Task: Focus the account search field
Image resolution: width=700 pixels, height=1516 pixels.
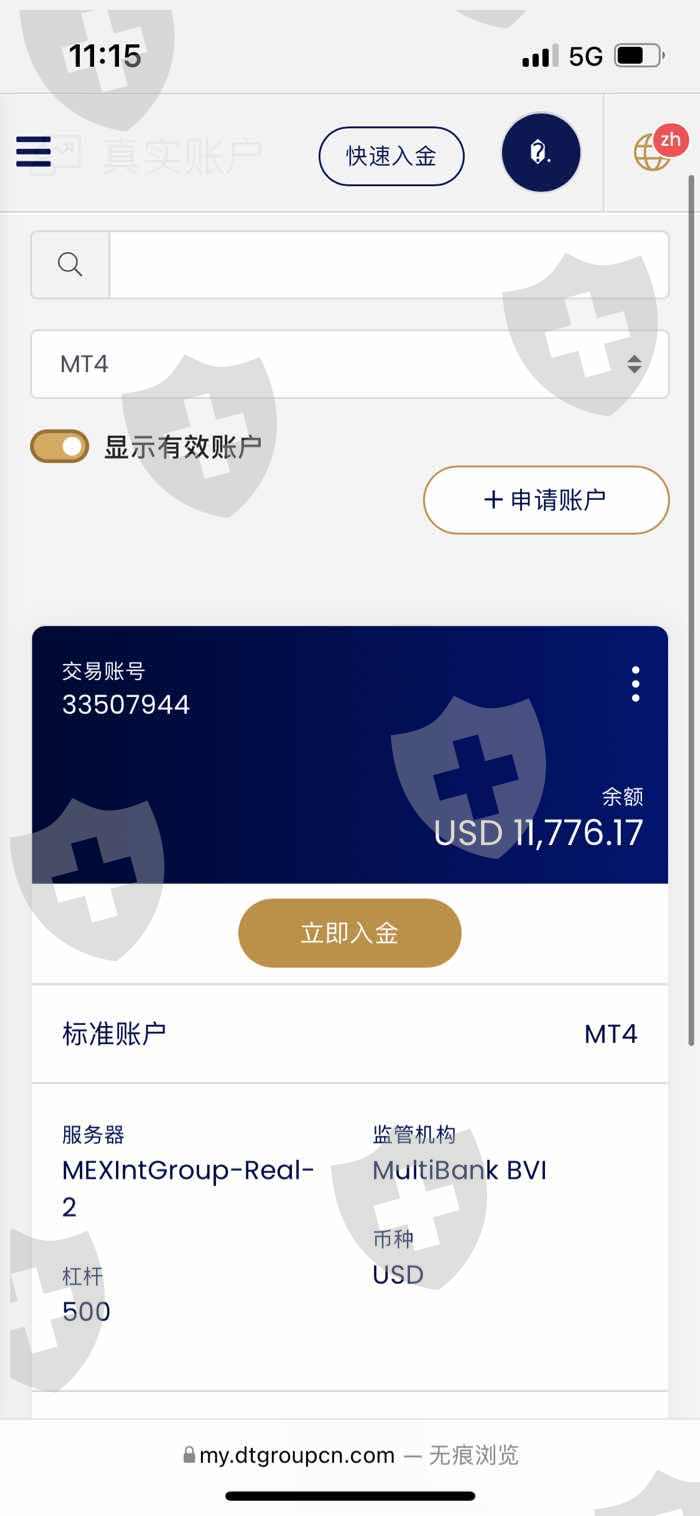Action: [389, 265]
